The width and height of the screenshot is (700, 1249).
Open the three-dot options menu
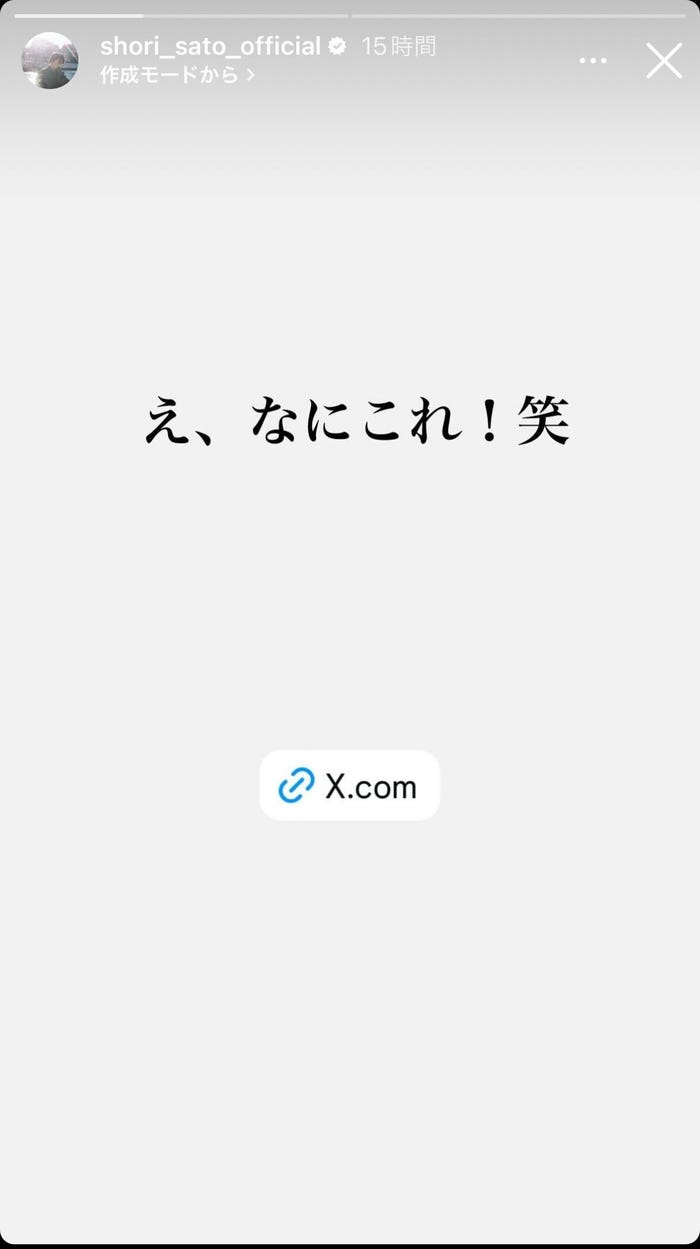[593, 61]
